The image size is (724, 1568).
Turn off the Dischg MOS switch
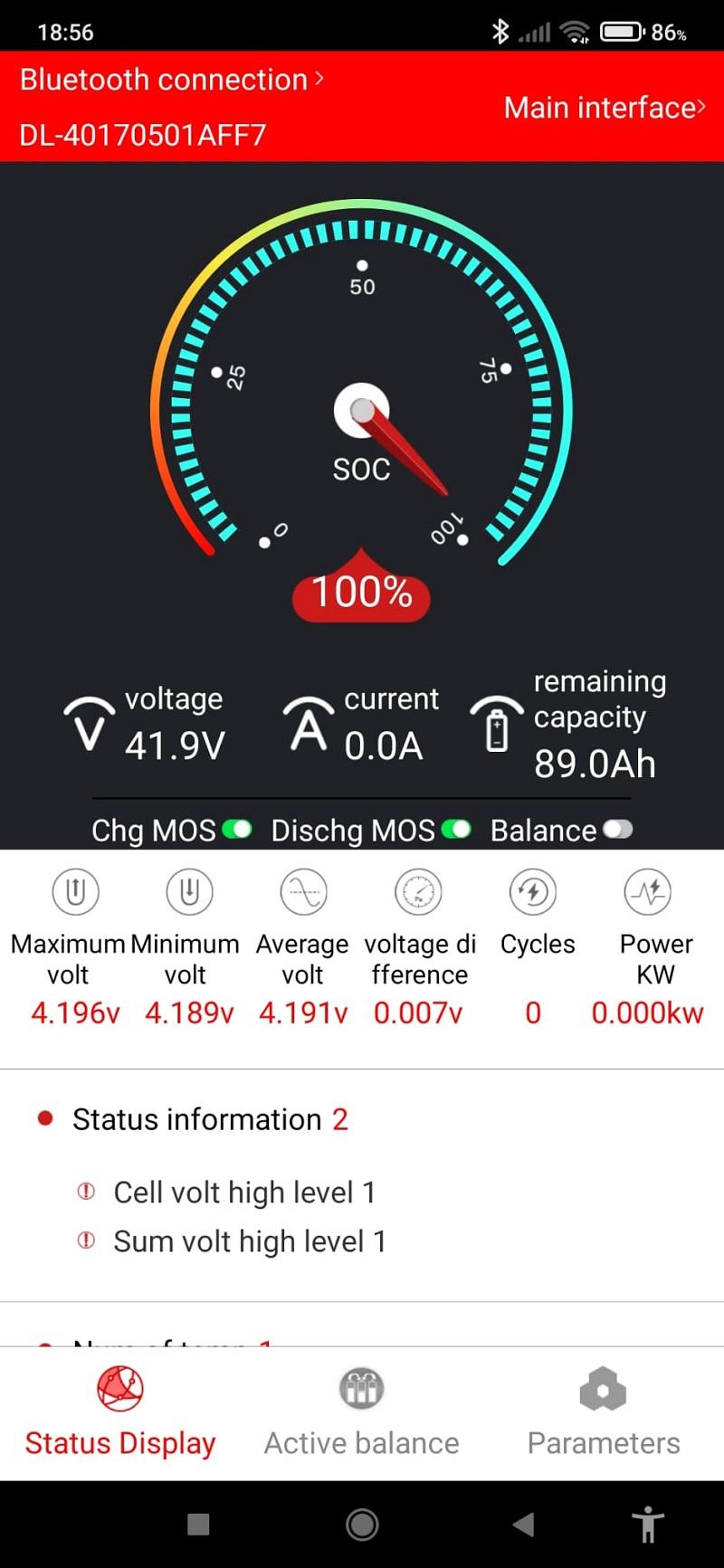pos(456,830)
